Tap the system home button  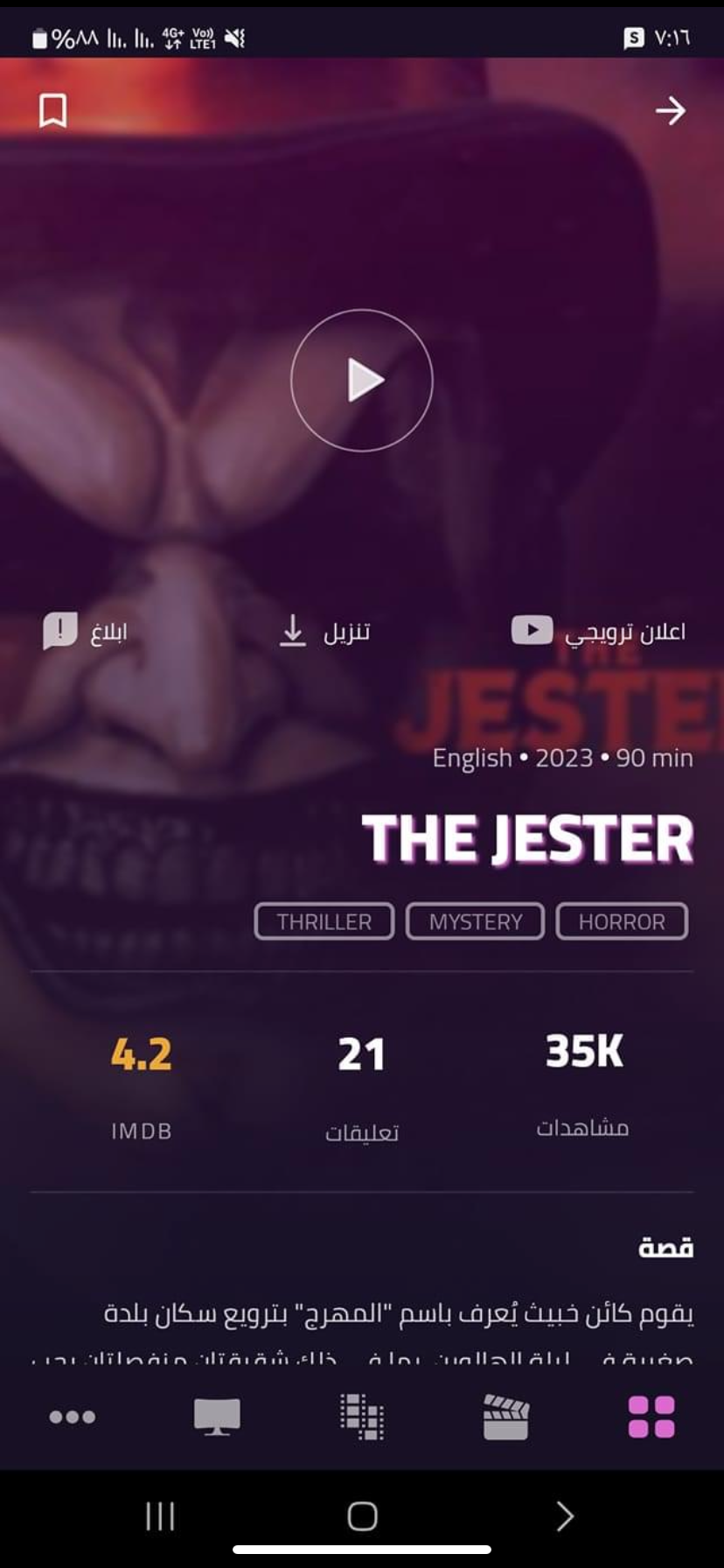point(362,1515)
